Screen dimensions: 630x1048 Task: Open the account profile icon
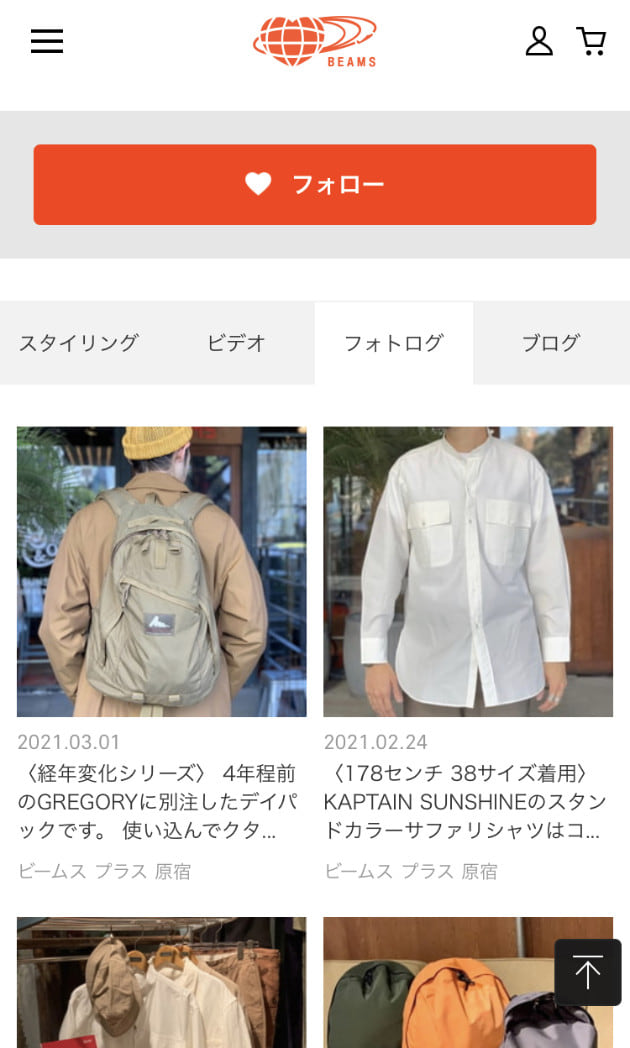click(539, 41)
